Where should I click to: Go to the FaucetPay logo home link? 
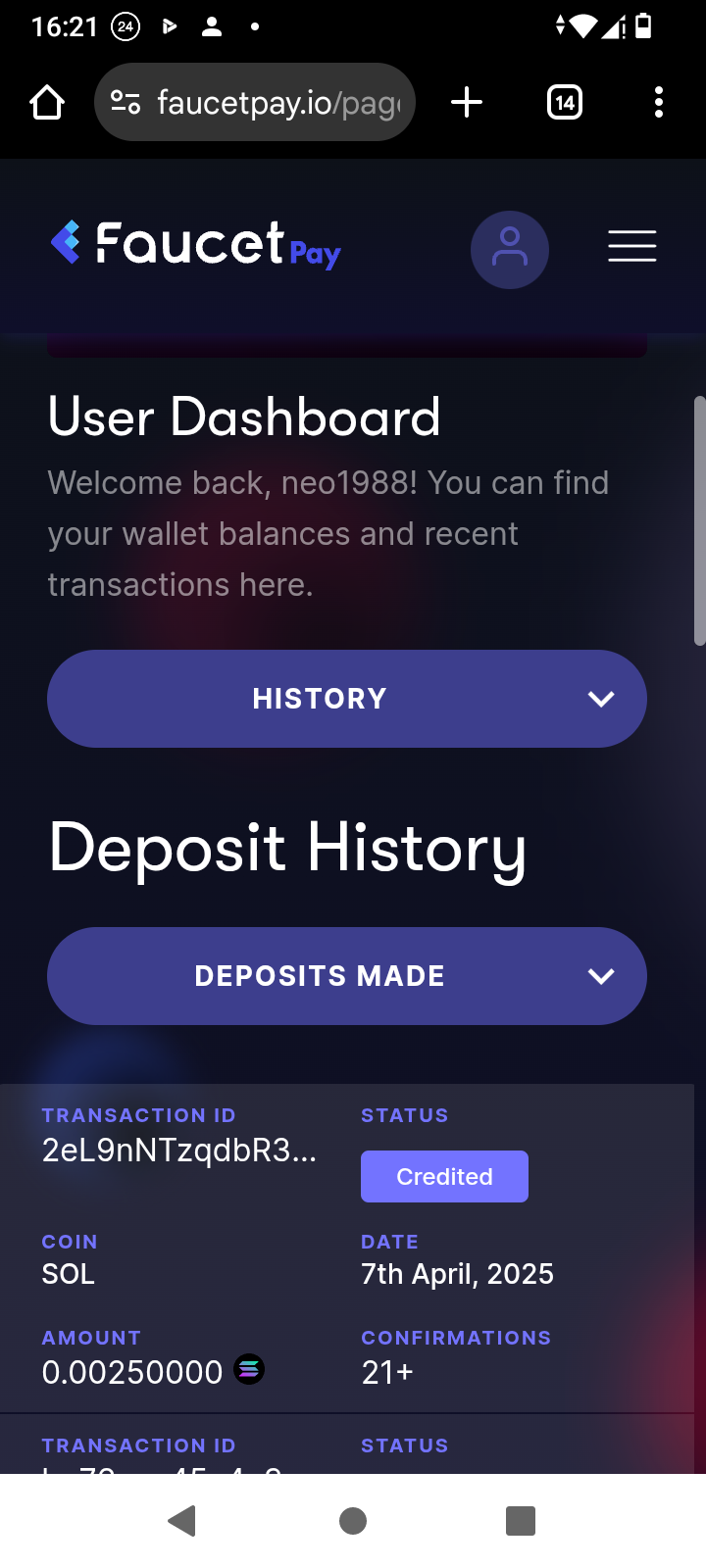point(196,245)
